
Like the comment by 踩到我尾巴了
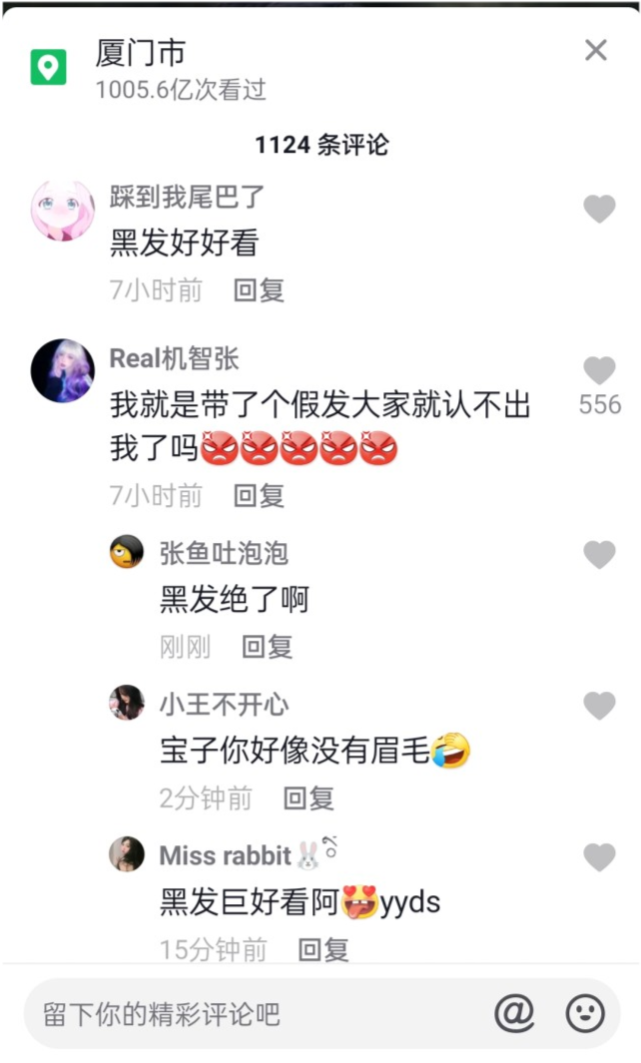599,208
